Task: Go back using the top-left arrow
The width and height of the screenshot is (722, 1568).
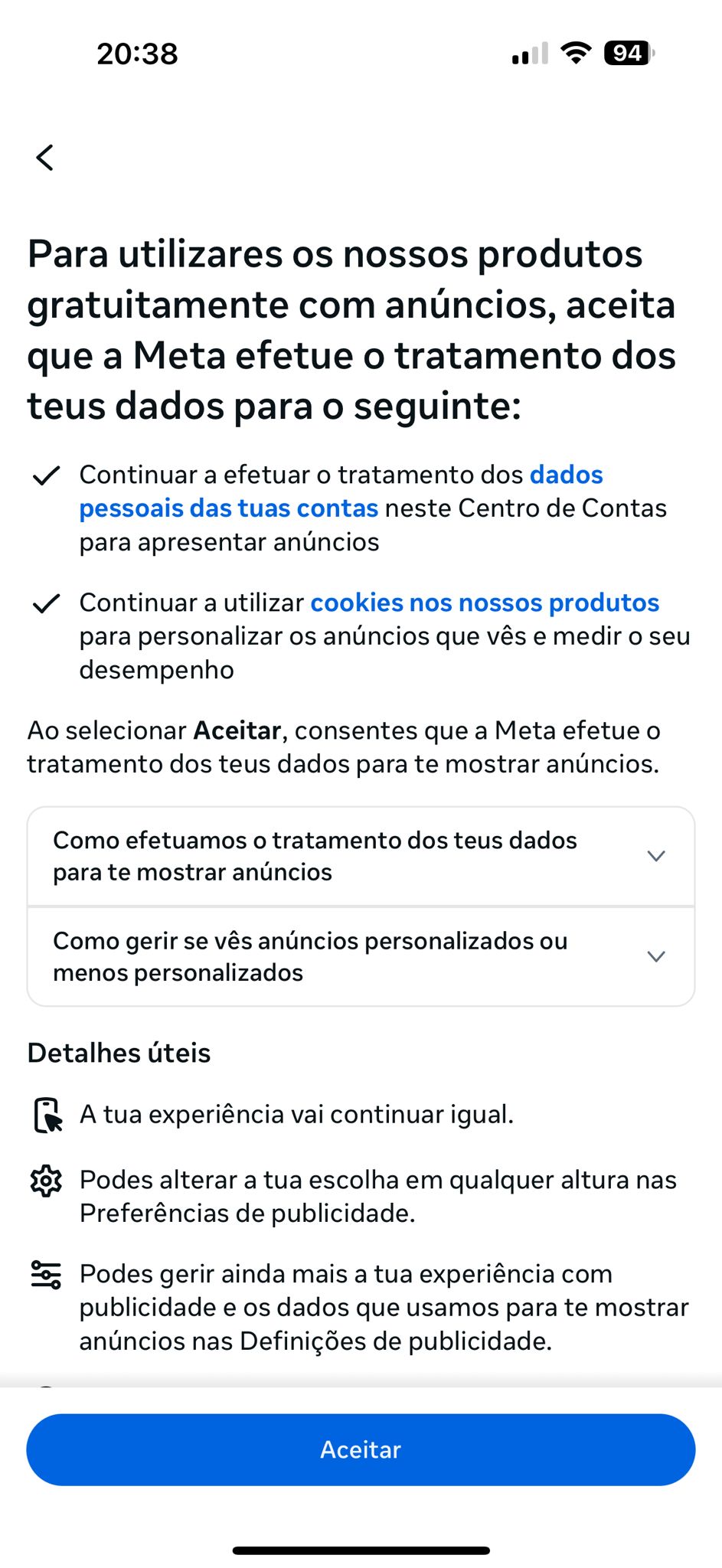Action: click(x=45, y=158)
